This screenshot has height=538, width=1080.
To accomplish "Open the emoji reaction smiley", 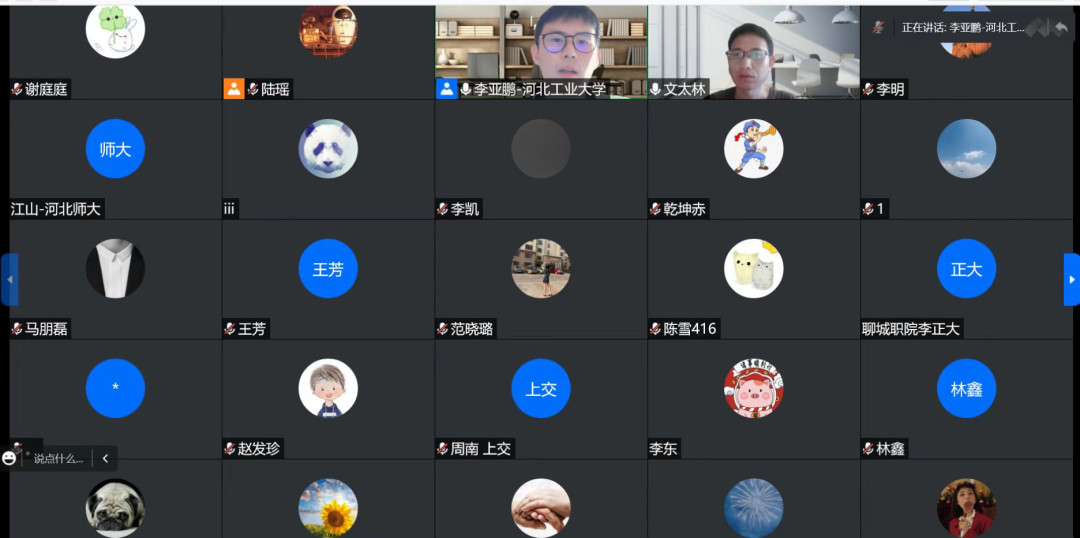I will click(10, 458).
